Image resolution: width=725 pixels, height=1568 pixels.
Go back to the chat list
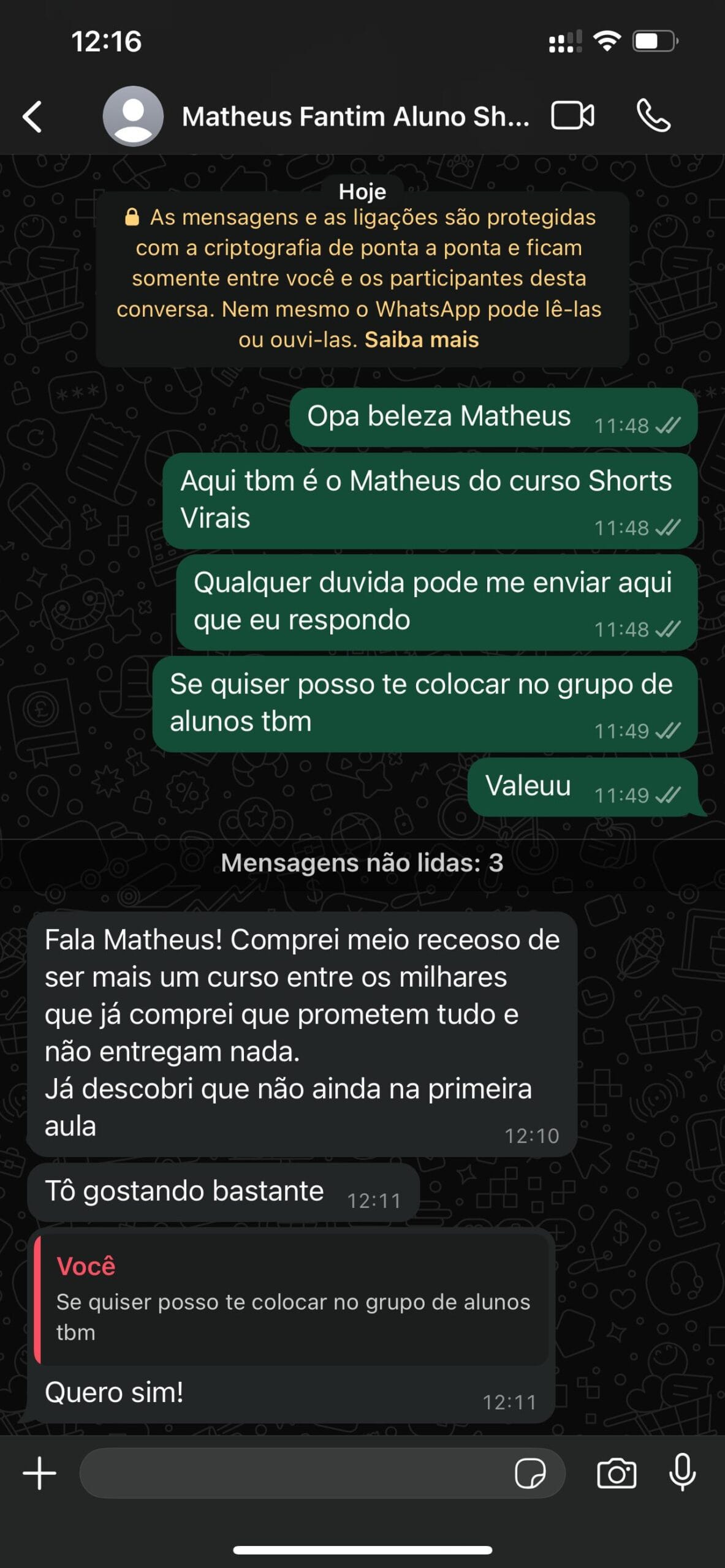32,116
